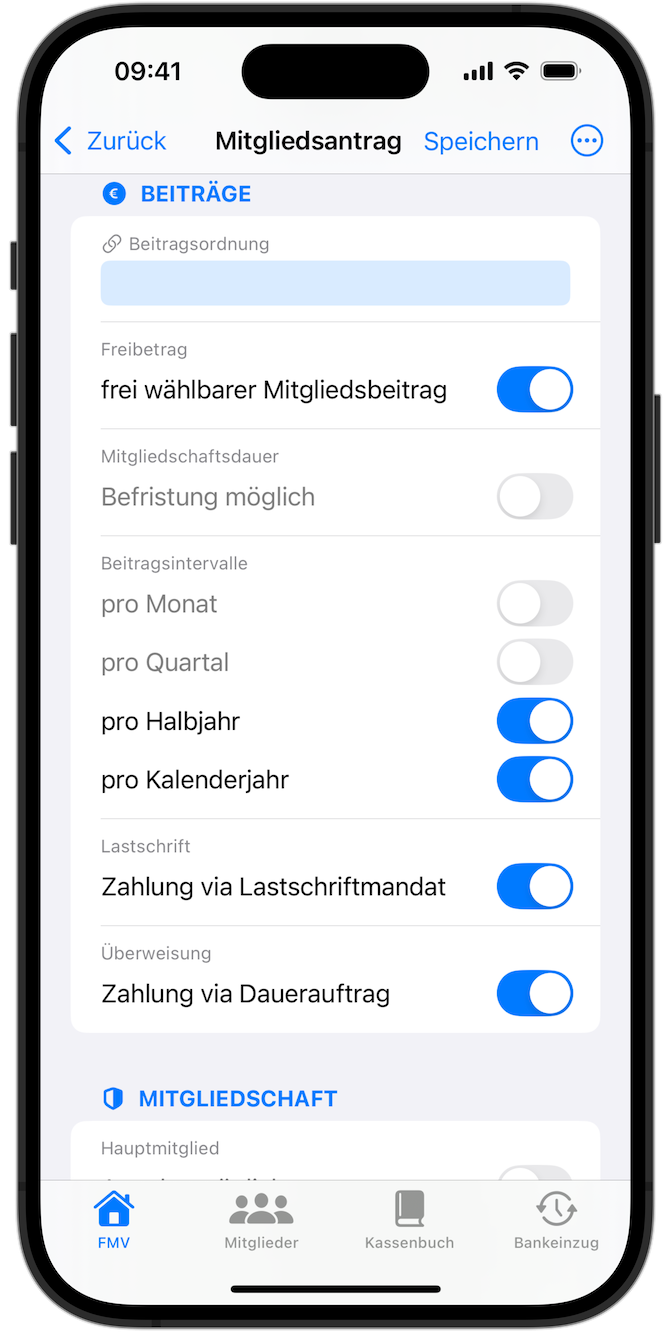Image resolution: width=671 pixels, height=1332 pixels.
Task: Open the more options ellipsis menu
Action: [587, 141]
